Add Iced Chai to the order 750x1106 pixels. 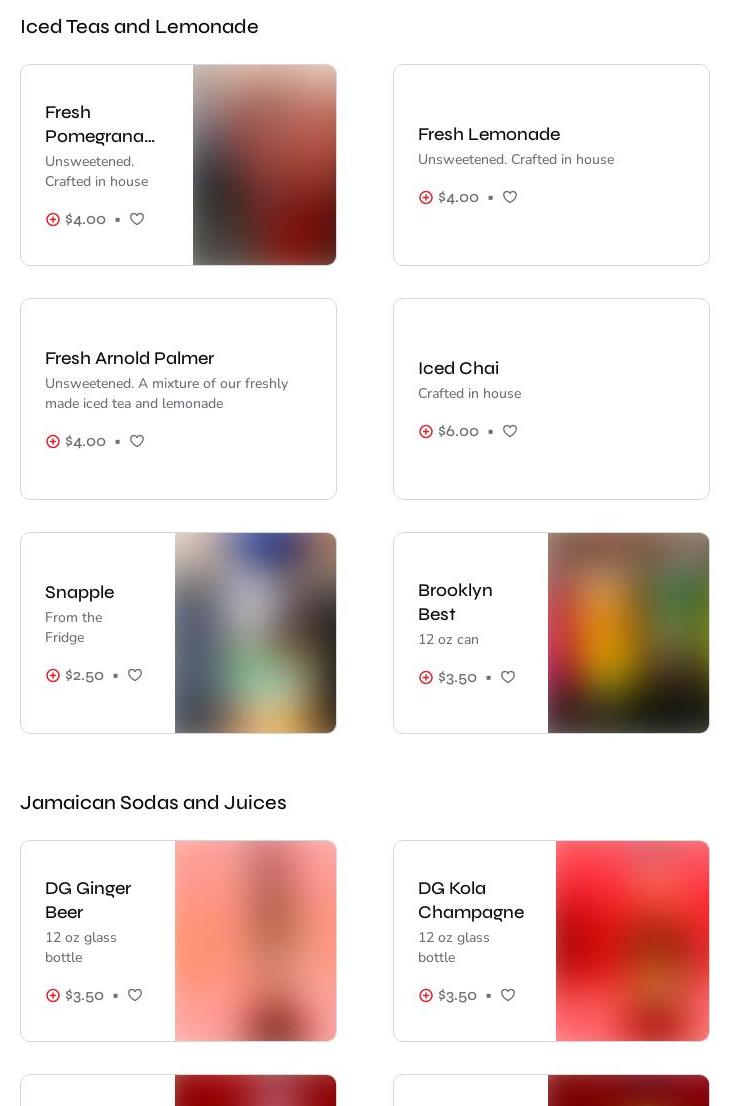(426, 431)
